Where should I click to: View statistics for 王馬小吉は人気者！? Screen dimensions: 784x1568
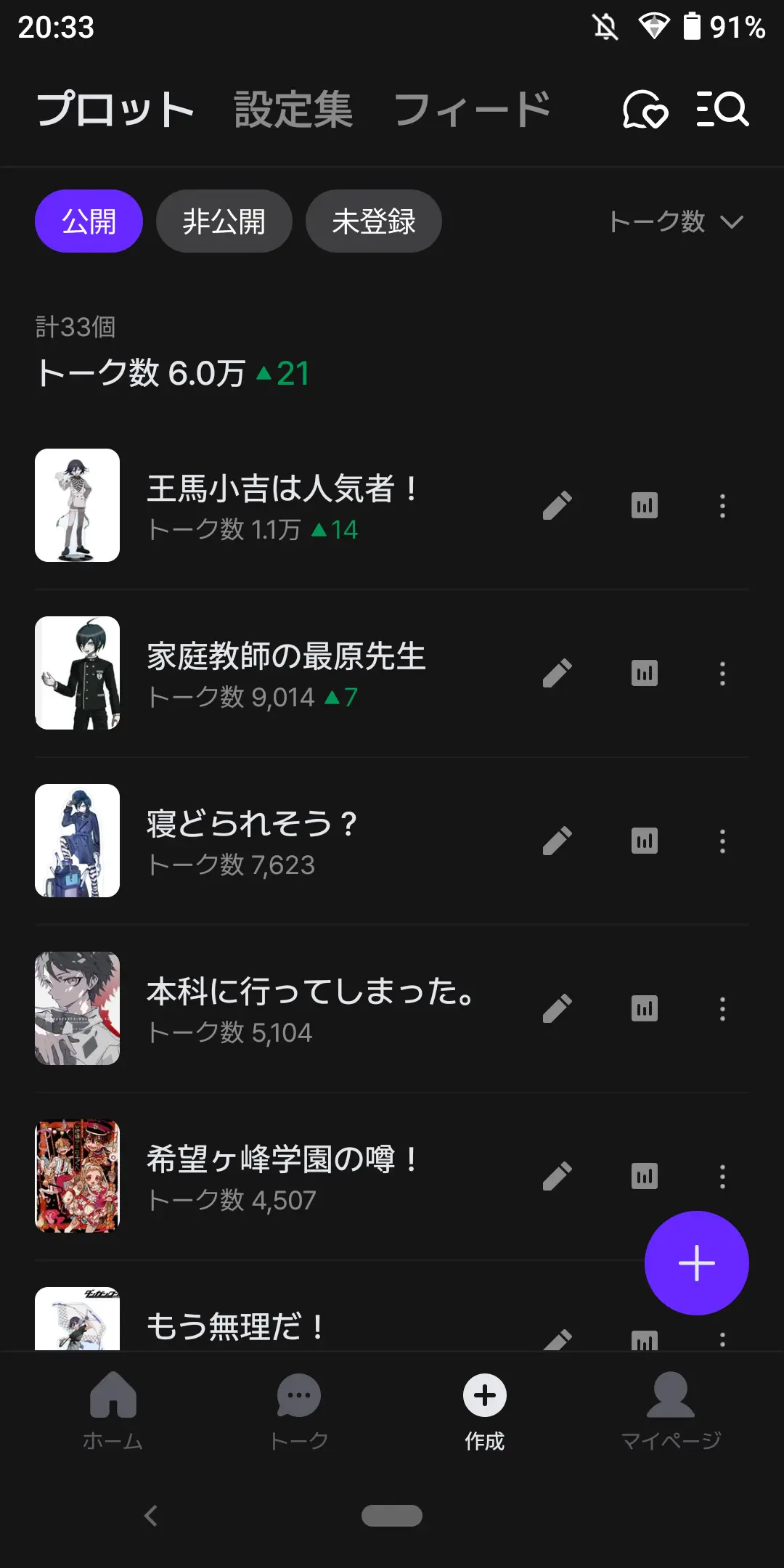coord(645,505)
